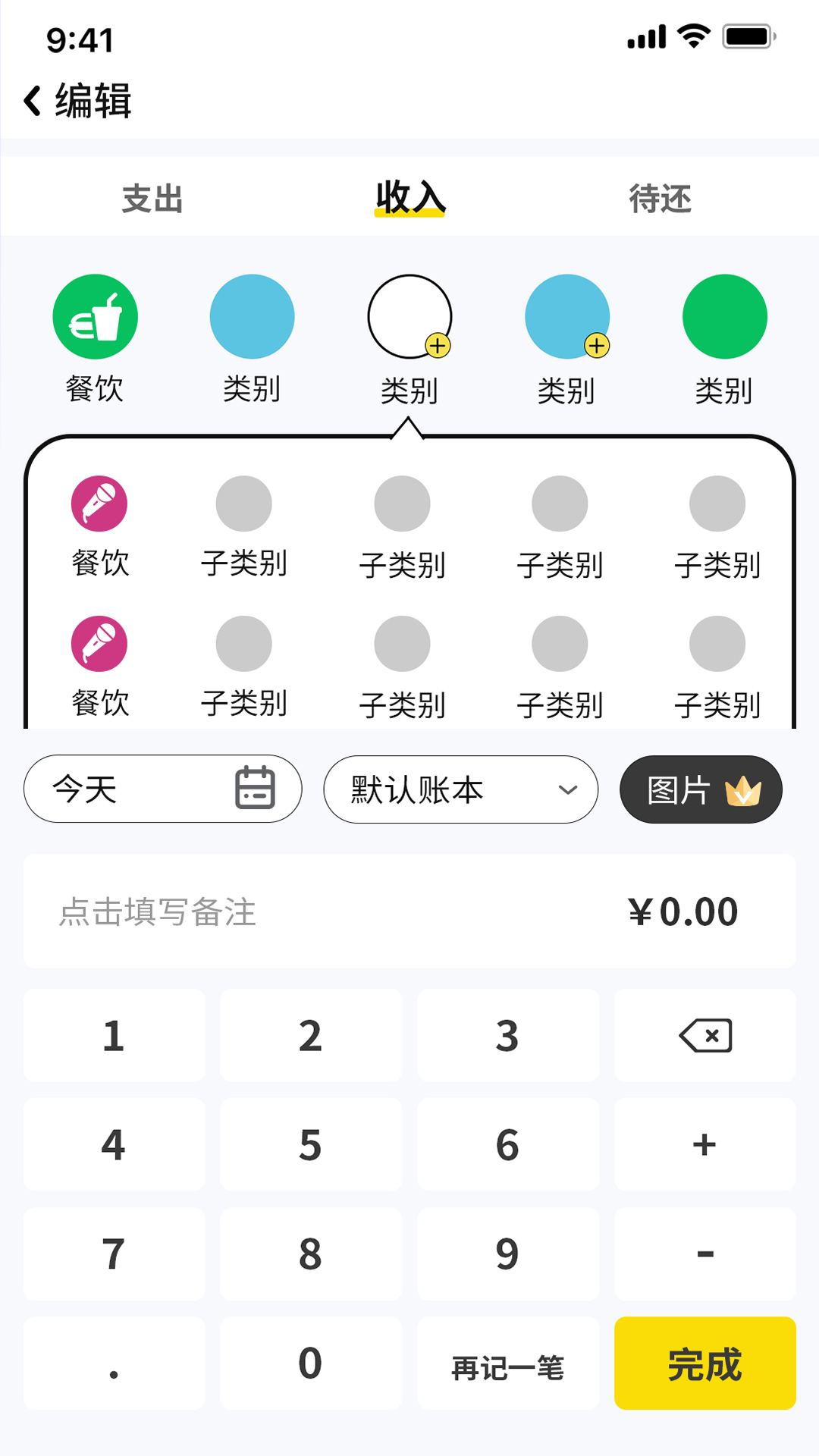The width and height of the screenshot is (819, 1456).
Task: Select the first gray 子类别 circle
Action: (243, 503)
